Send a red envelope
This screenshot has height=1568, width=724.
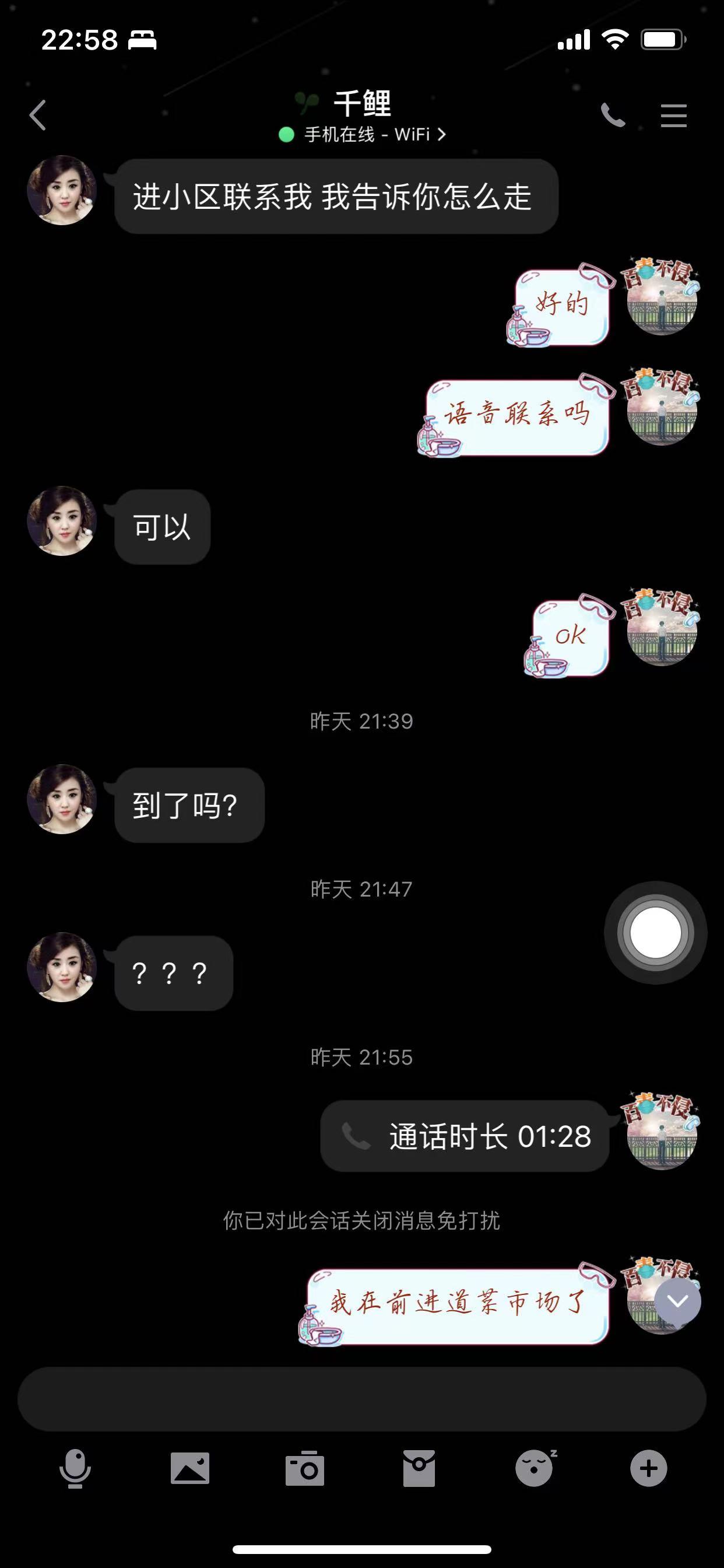419,1469
